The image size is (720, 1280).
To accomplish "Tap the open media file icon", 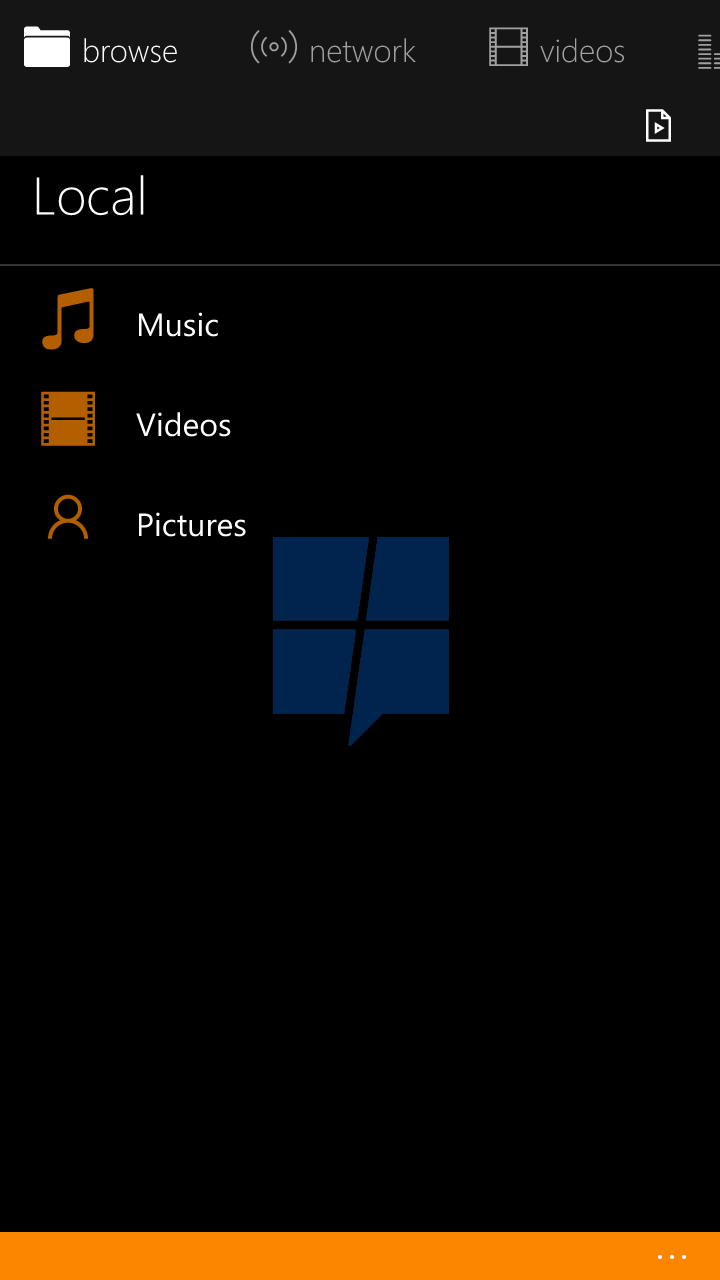I will click(658, 125).
